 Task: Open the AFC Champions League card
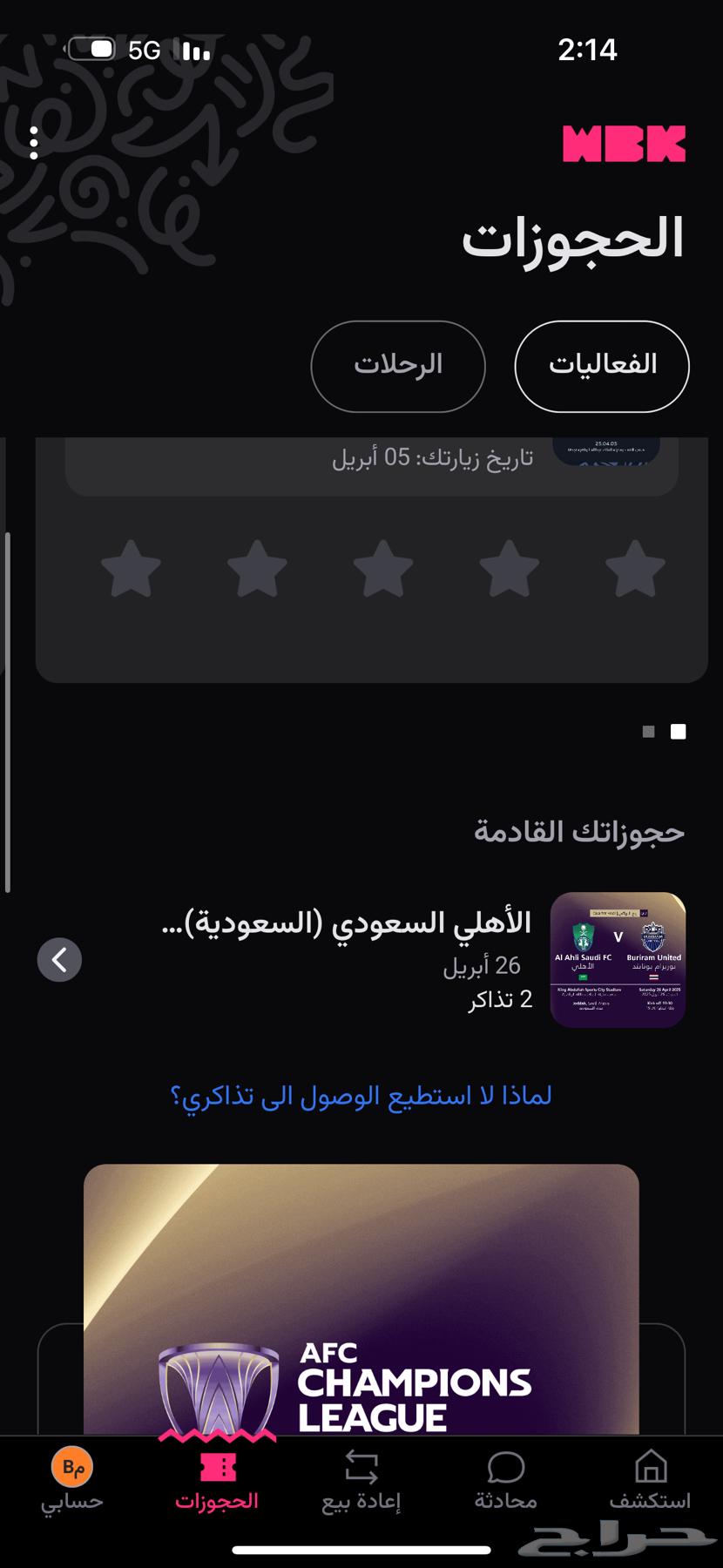pos(361,1299)
